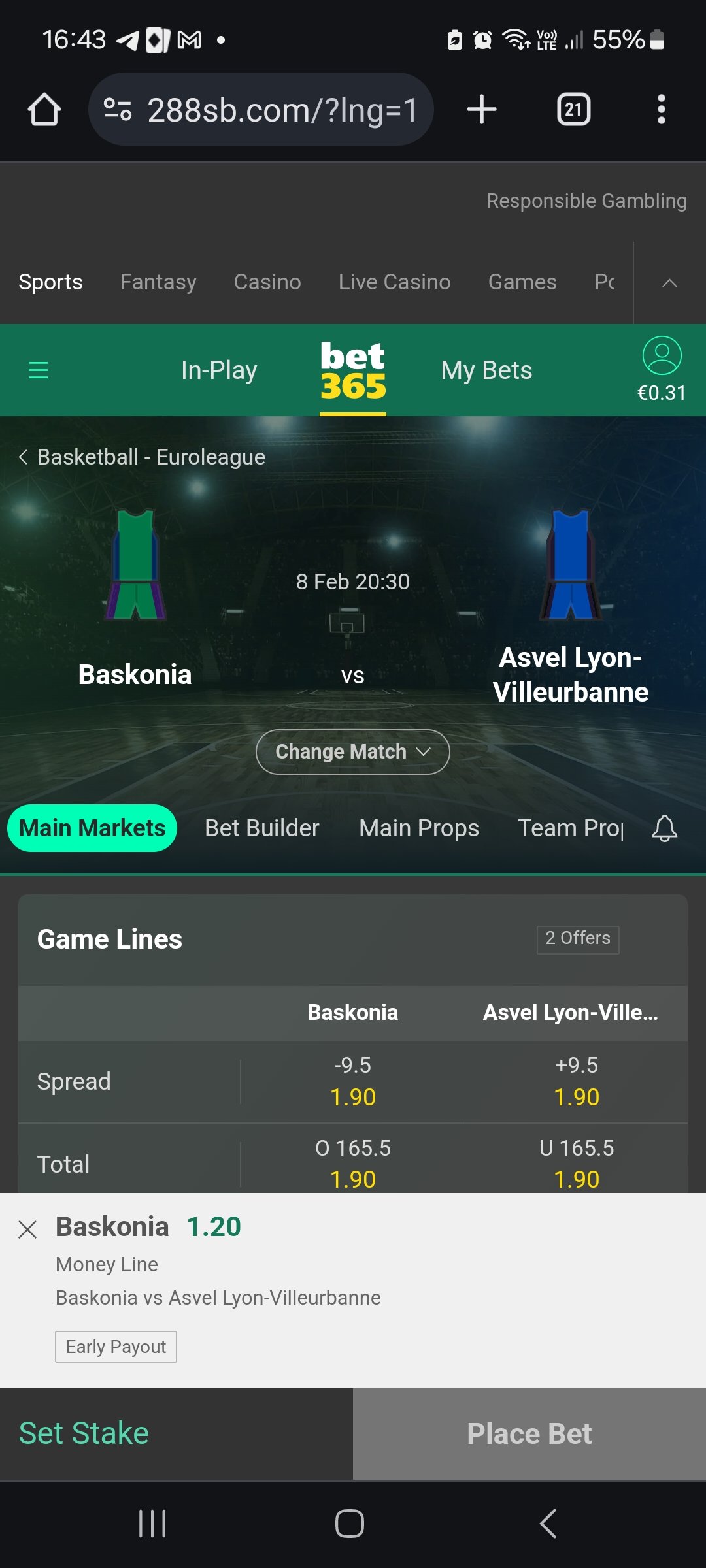Go back to Basketball - Euroleague
The width and height of the screenshot is (706, 1568).
142,457
